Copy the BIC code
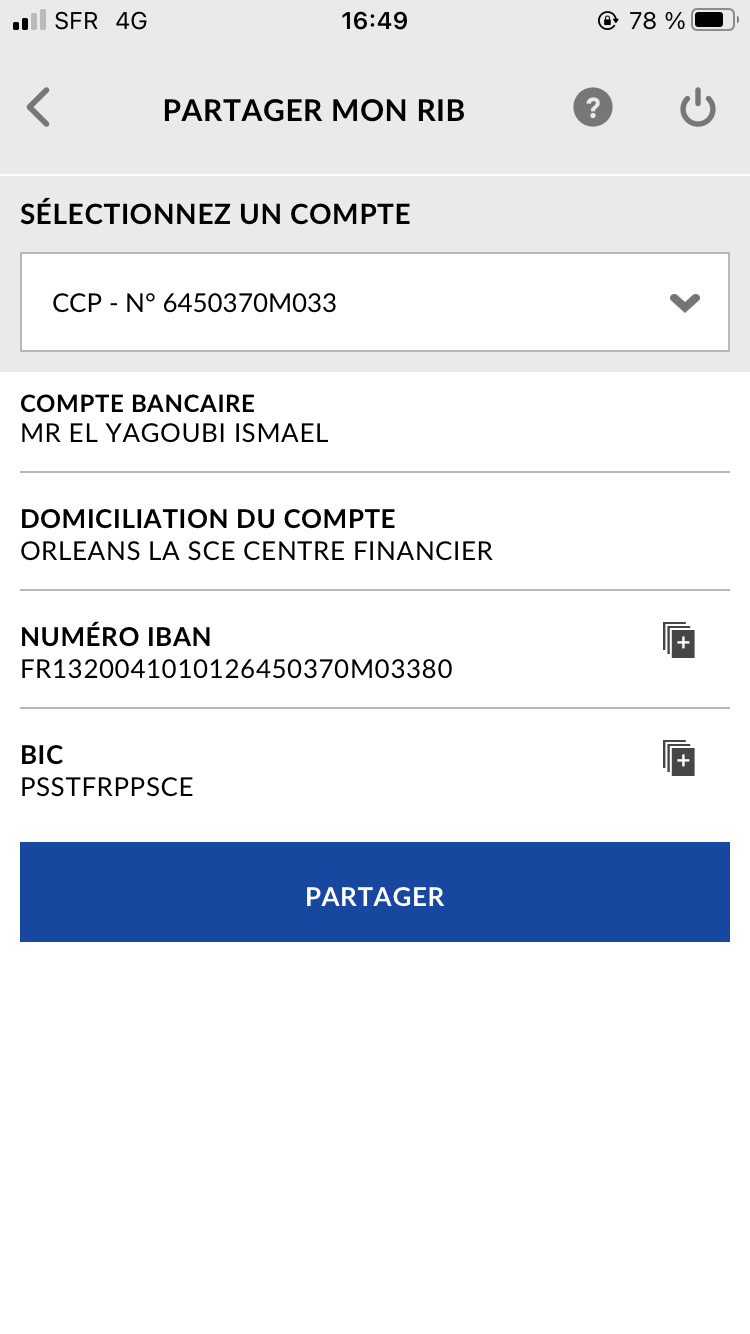 [679, 758]
